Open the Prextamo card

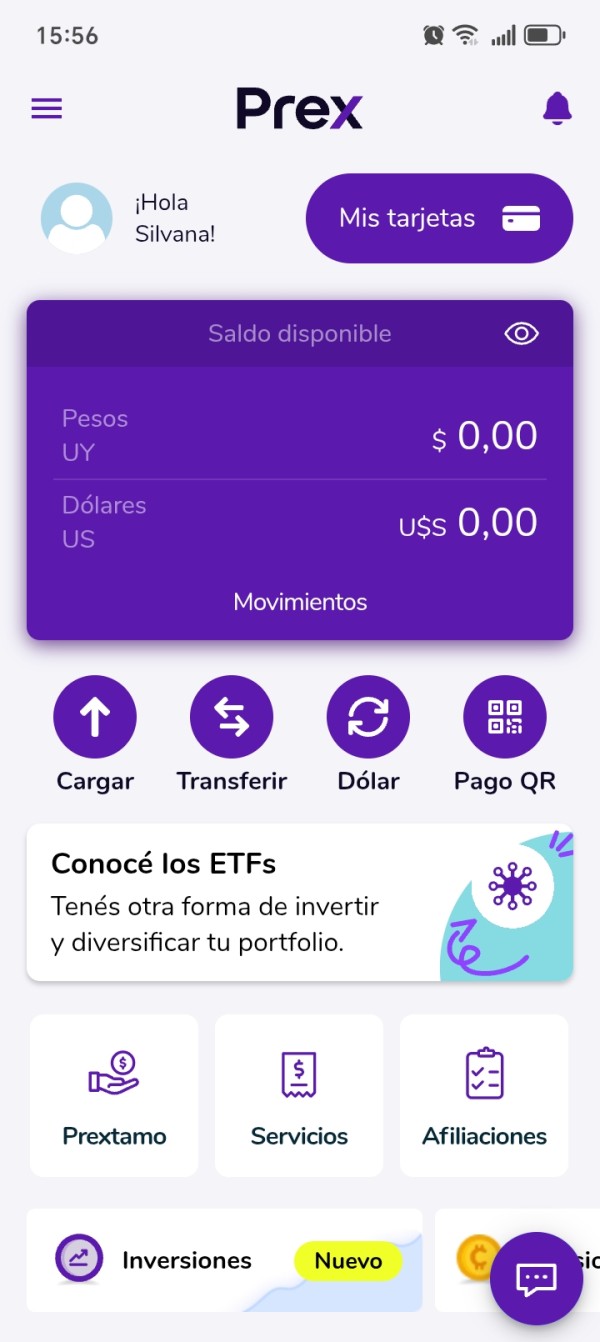click(x=114, y=1095)
